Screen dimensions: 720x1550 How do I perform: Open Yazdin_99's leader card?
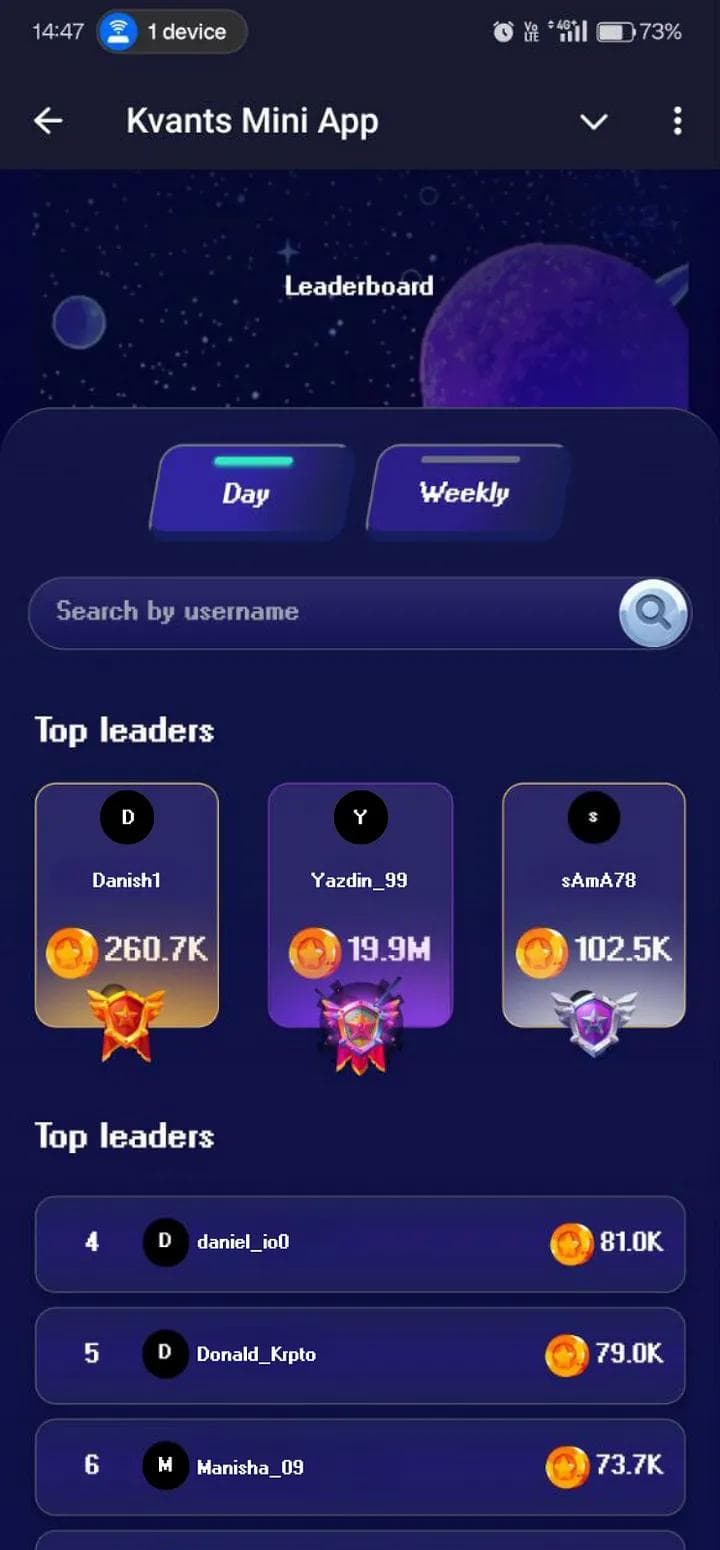(360, 904)
